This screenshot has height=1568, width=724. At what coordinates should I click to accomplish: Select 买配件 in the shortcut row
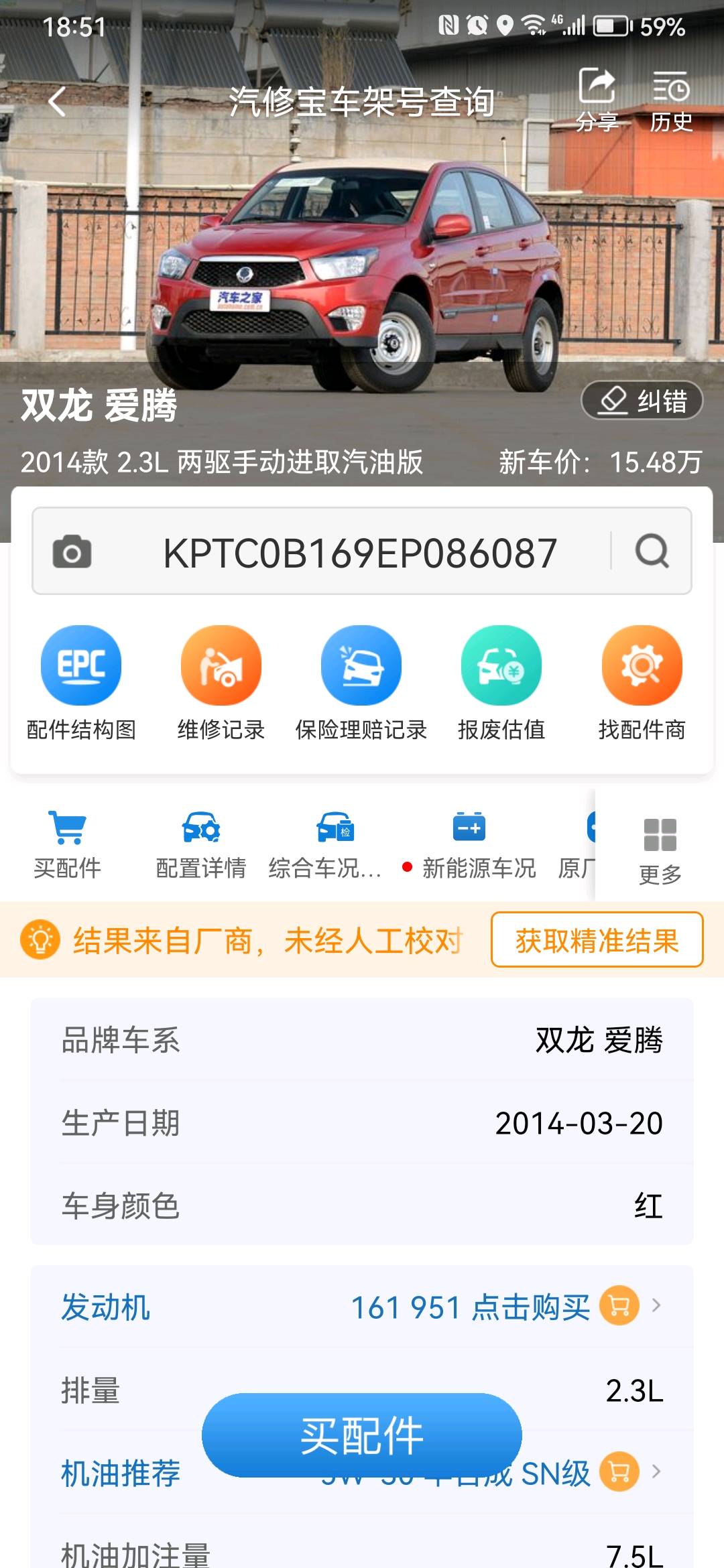coord(68,844)
